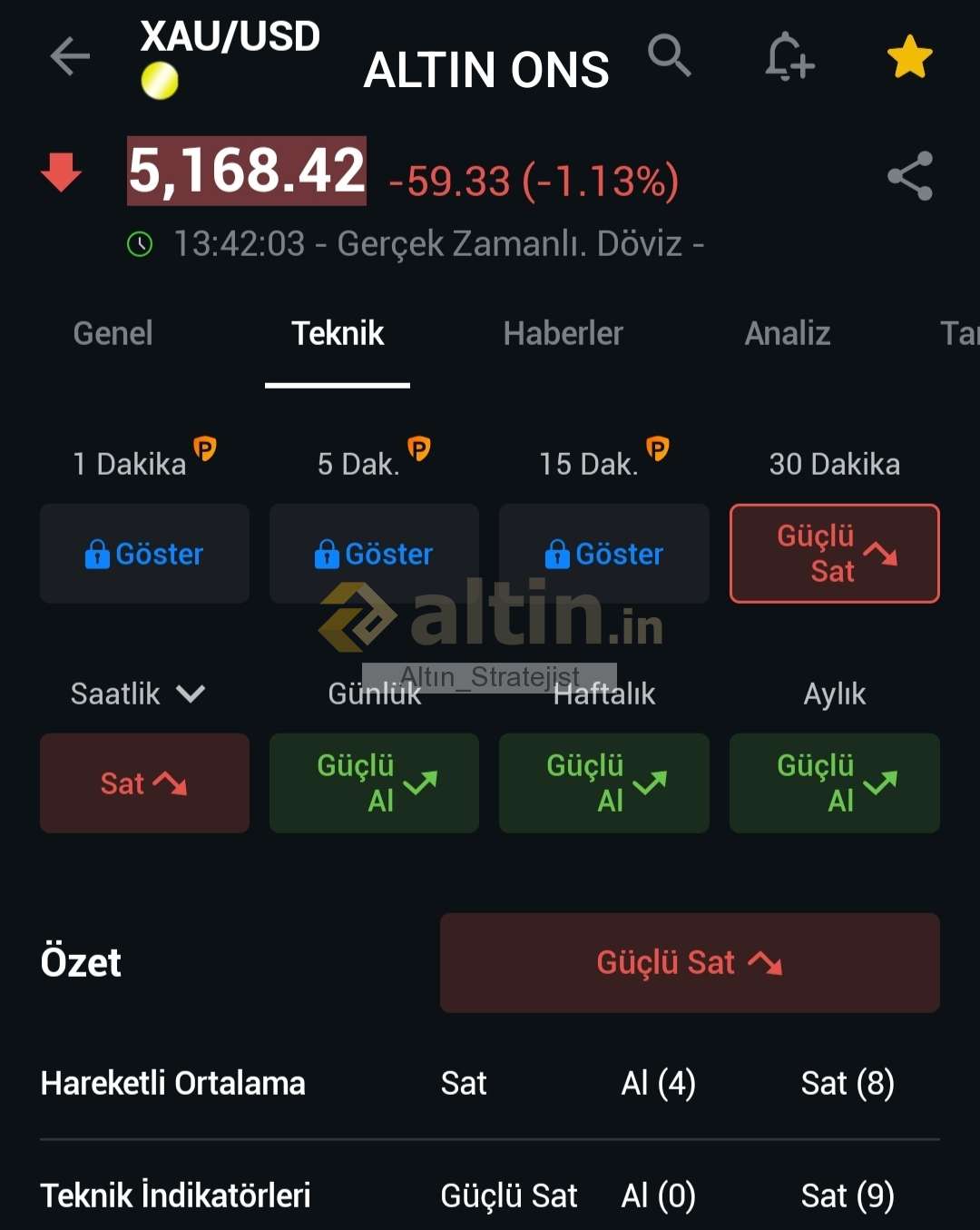The height and width of the screenshot is (1230, 980).
Task: Select the Günlük Güçlü Al box
Action: pos(374,783)
